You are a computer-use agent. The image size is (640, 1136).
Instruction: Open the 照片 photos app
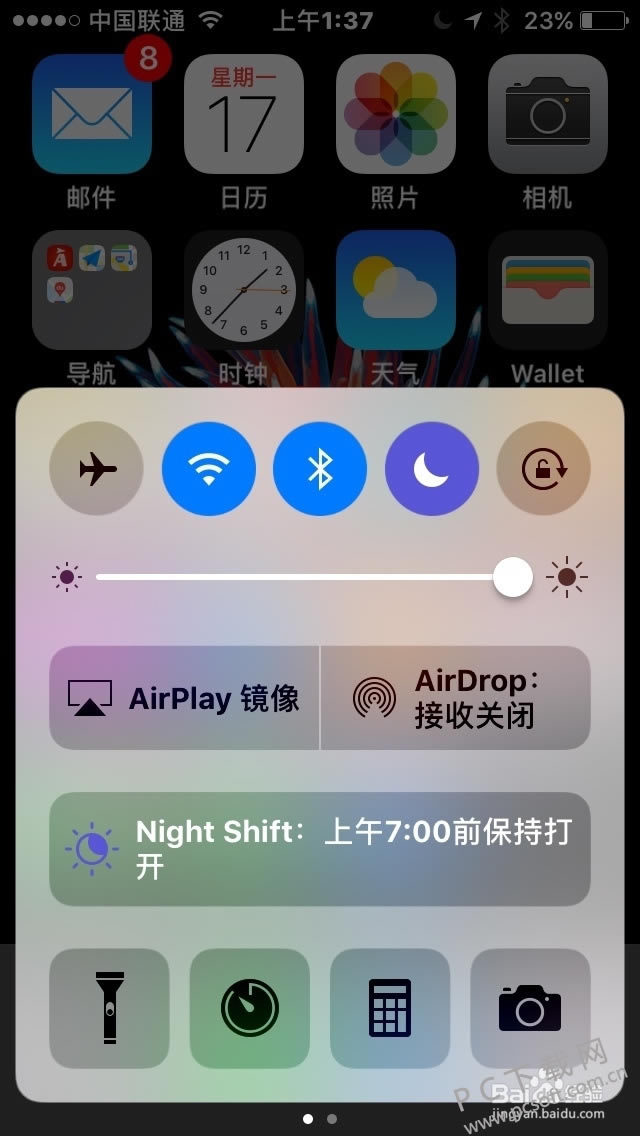coord(395,114)
